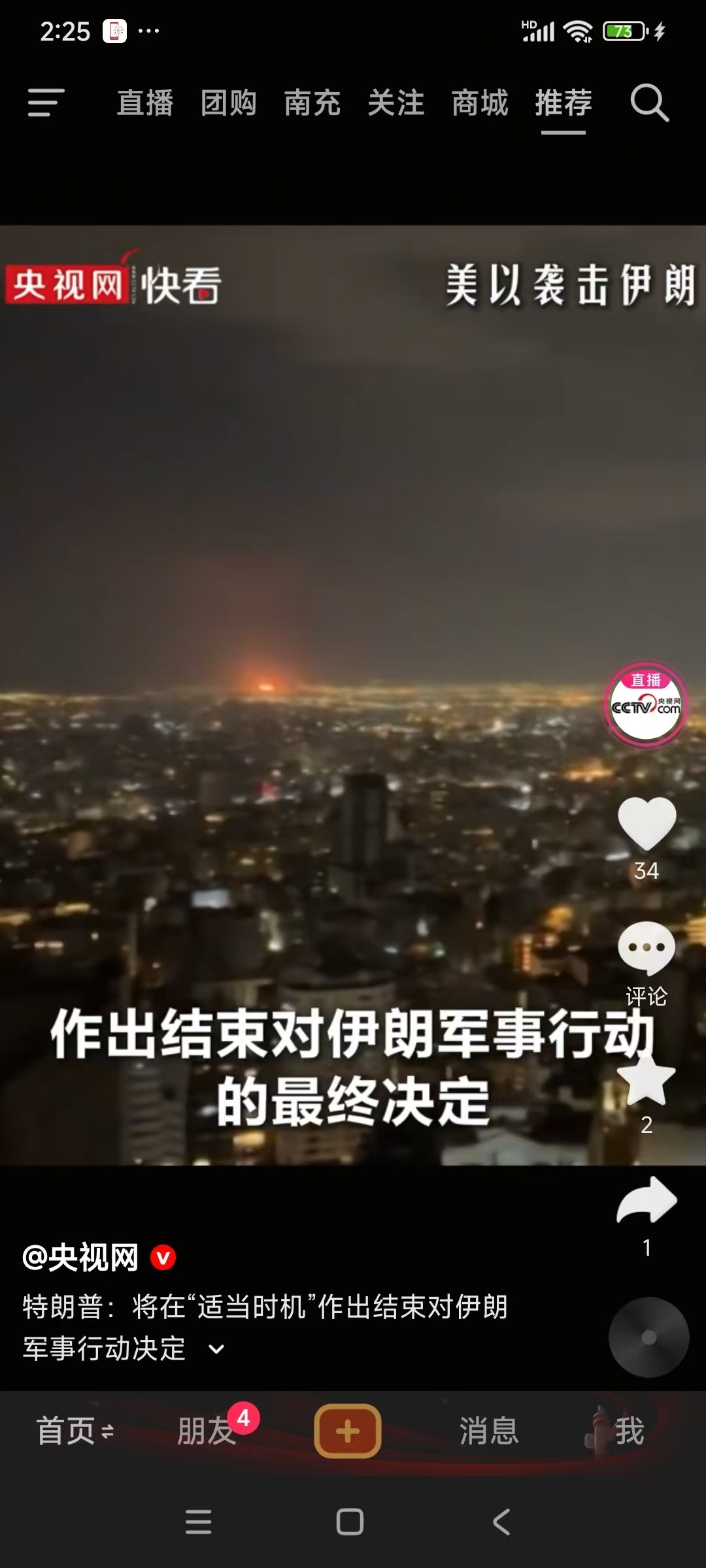
Task: Switch to the 关注 tab
Action: [x=396, y=103]
